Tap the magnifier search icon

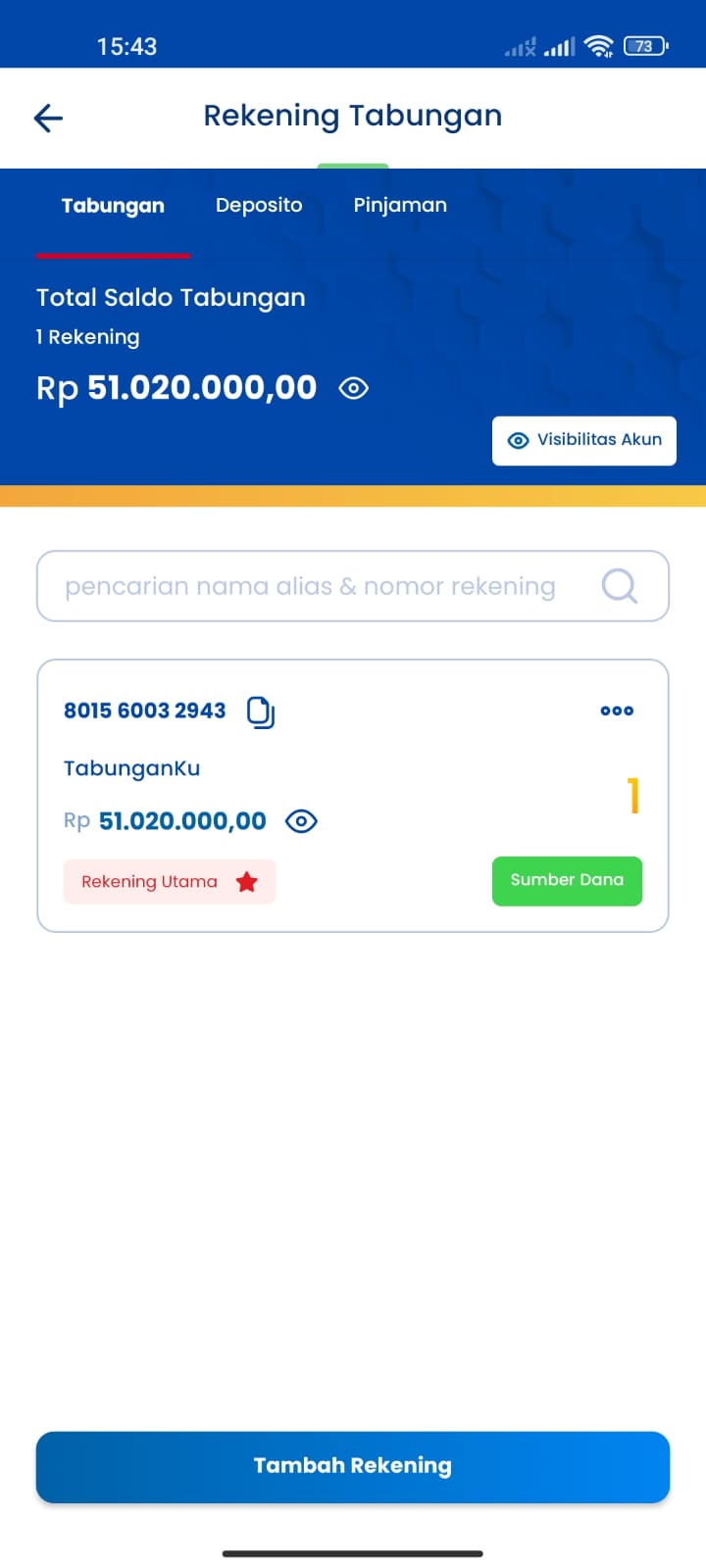point(620,587)
